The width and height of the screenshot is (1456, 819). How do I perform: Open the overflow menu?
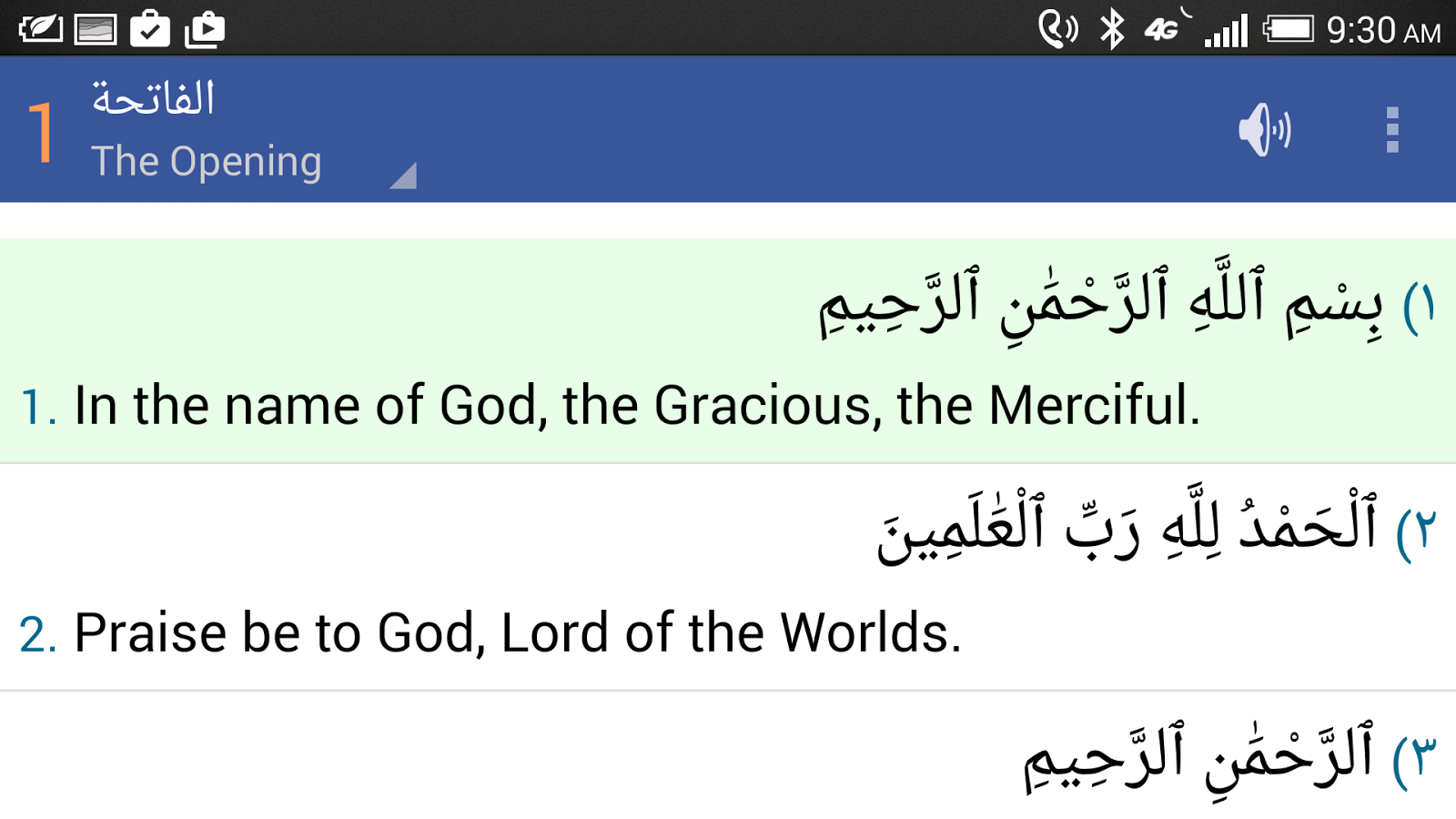click(1391, 130)
